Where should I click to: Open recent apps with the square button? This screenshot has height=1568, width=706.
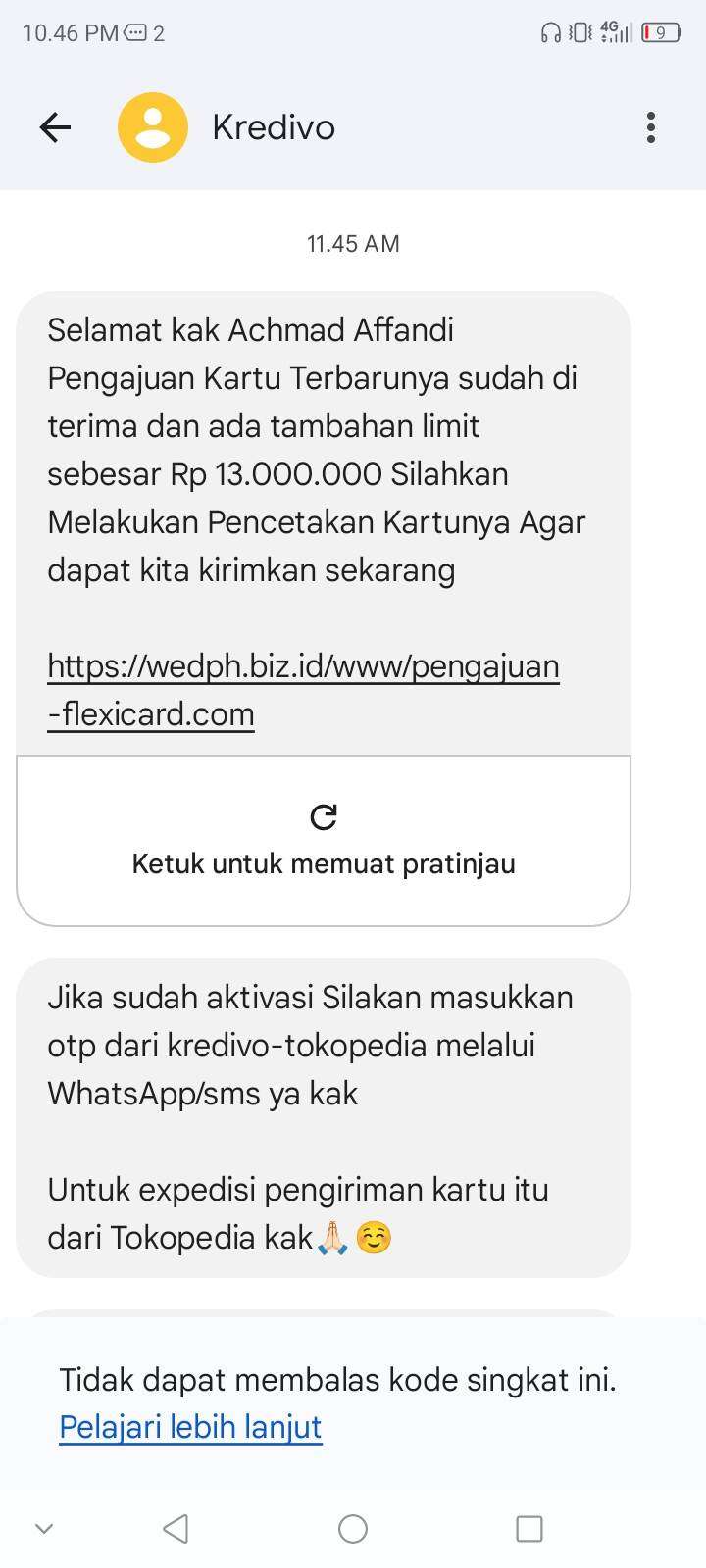click(x=529, y=1529)
